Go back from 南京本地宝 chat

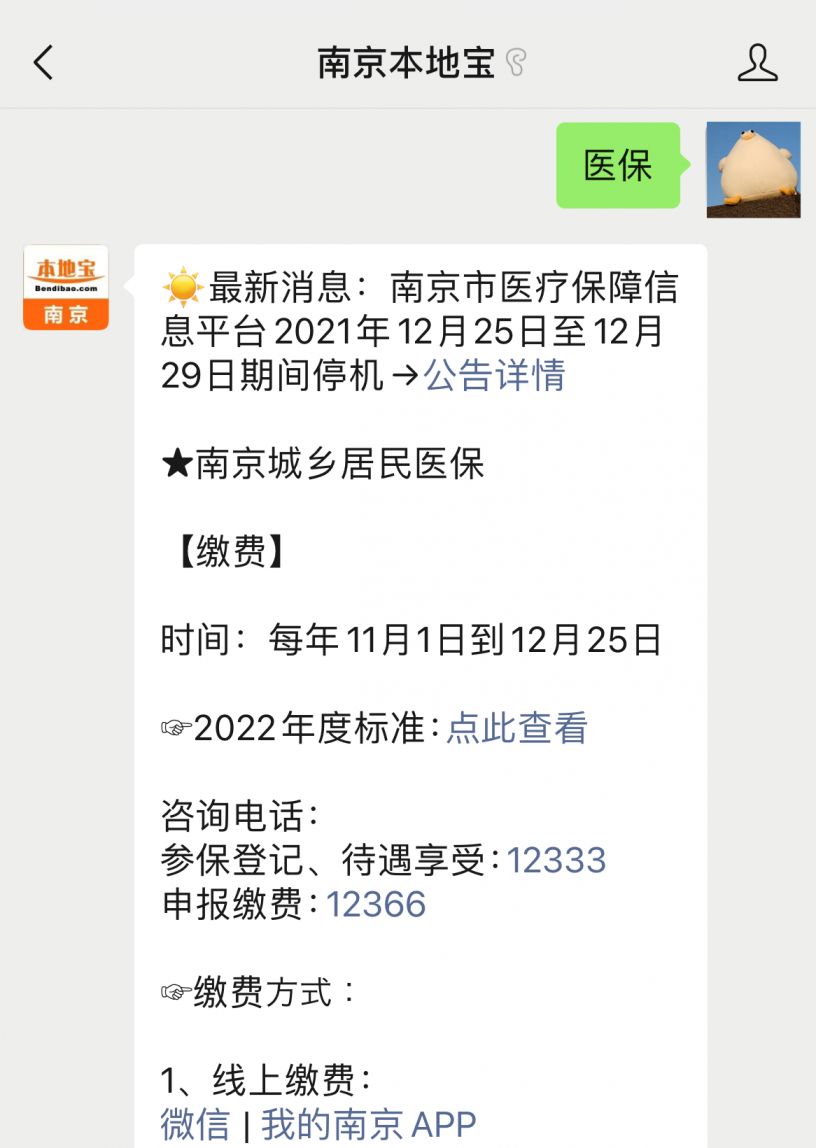tap(43, 63)
